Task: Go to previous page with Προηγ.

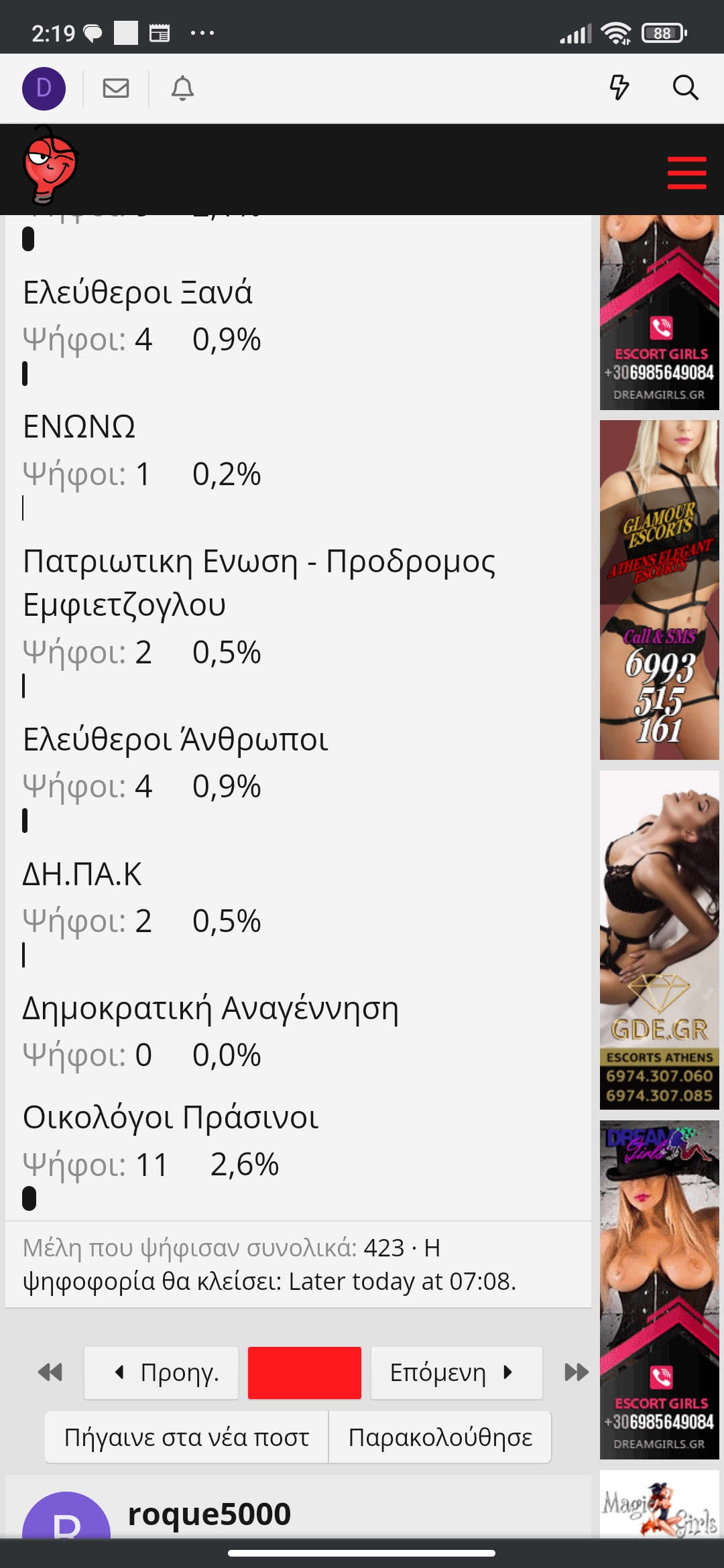Action: pos(162,1372)
